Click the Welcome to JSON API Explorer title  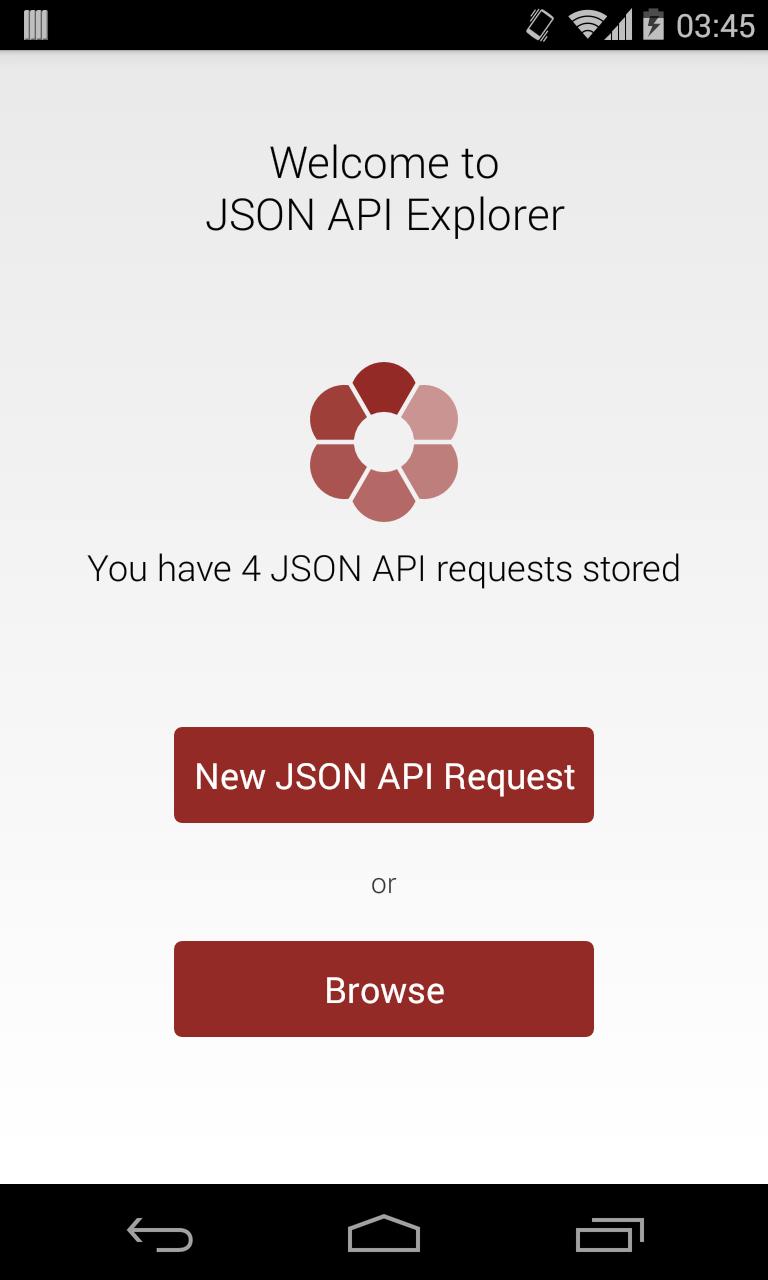(384, 188)
